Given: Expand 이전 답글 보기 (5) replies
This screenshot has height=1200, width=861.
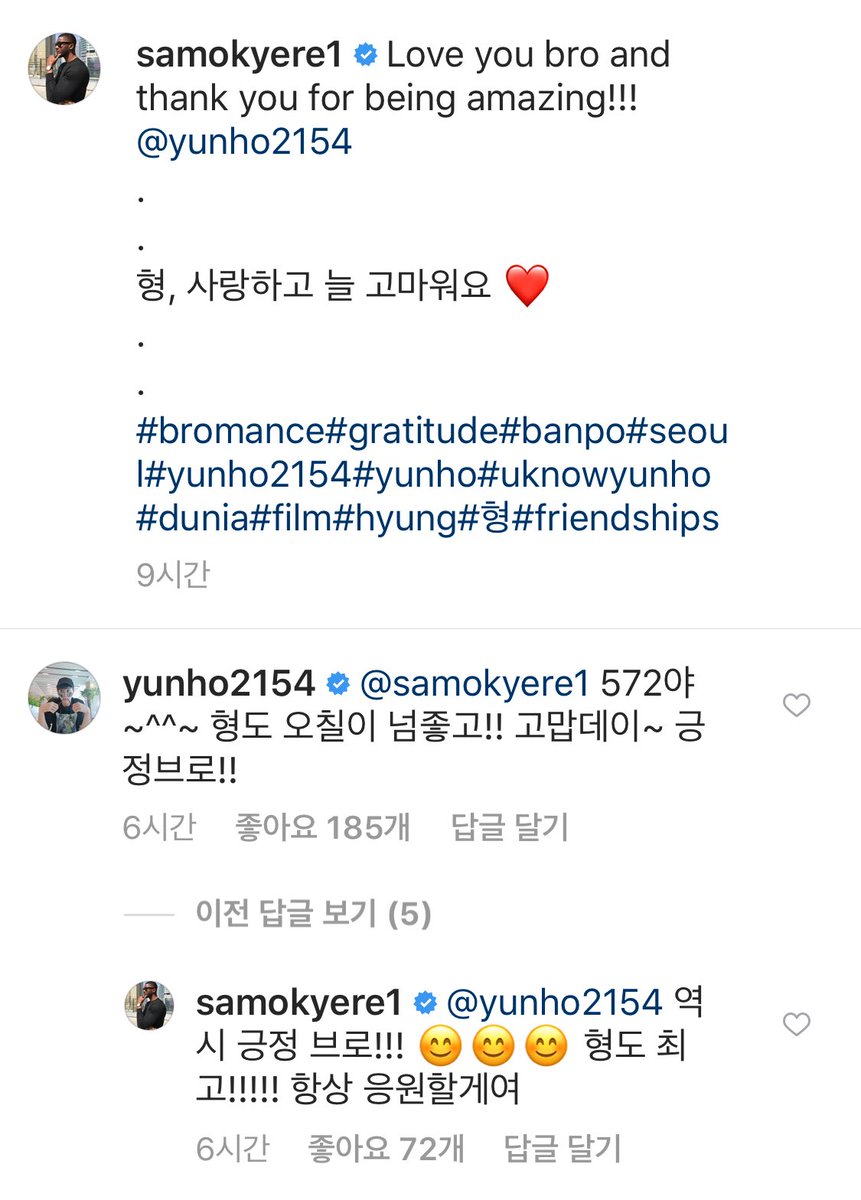Looking at the screenshot, I should (x=313, y=912).
